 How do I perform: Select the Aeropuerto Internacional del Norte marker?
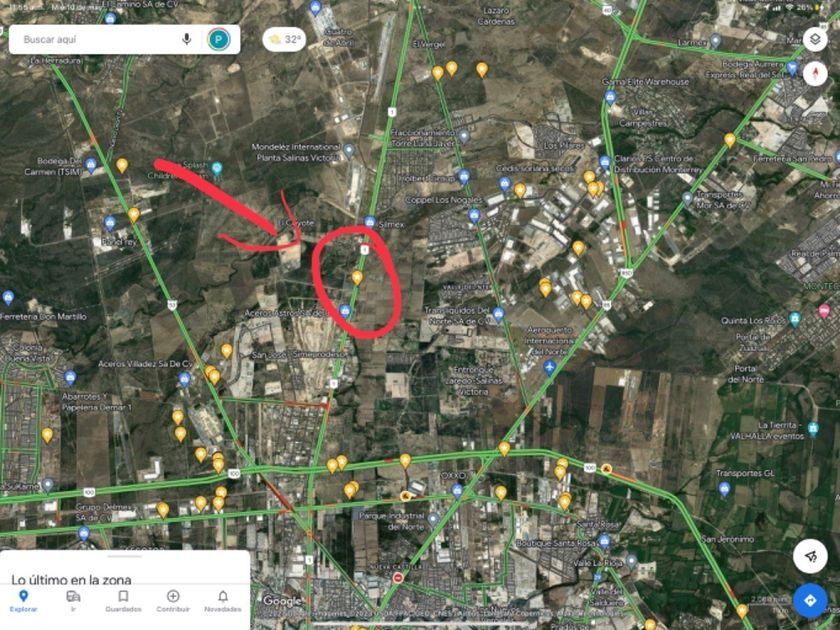(549, 368)
